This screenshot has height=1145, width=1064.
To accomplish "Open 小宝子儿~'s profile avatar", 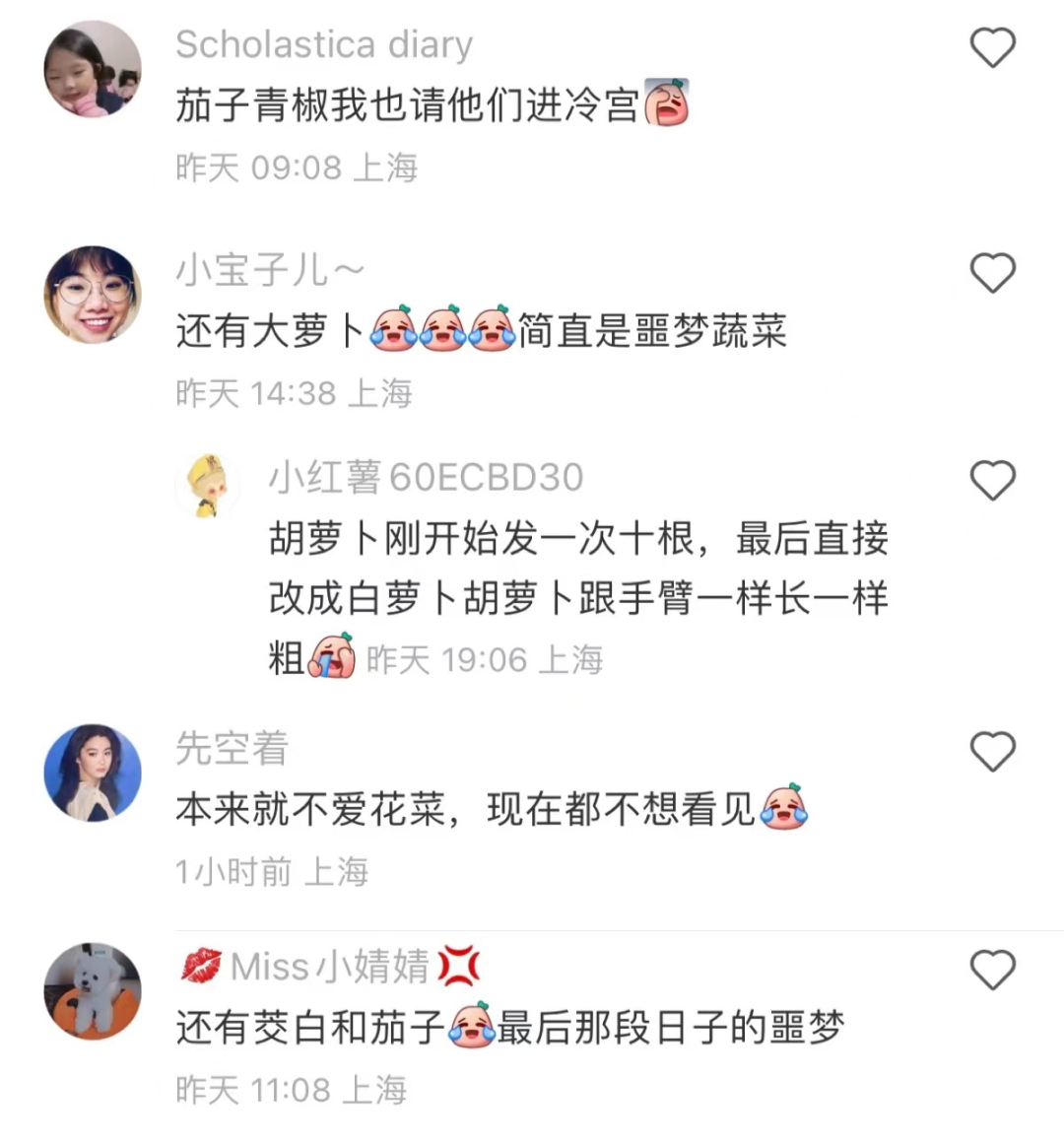I will 93,295.
